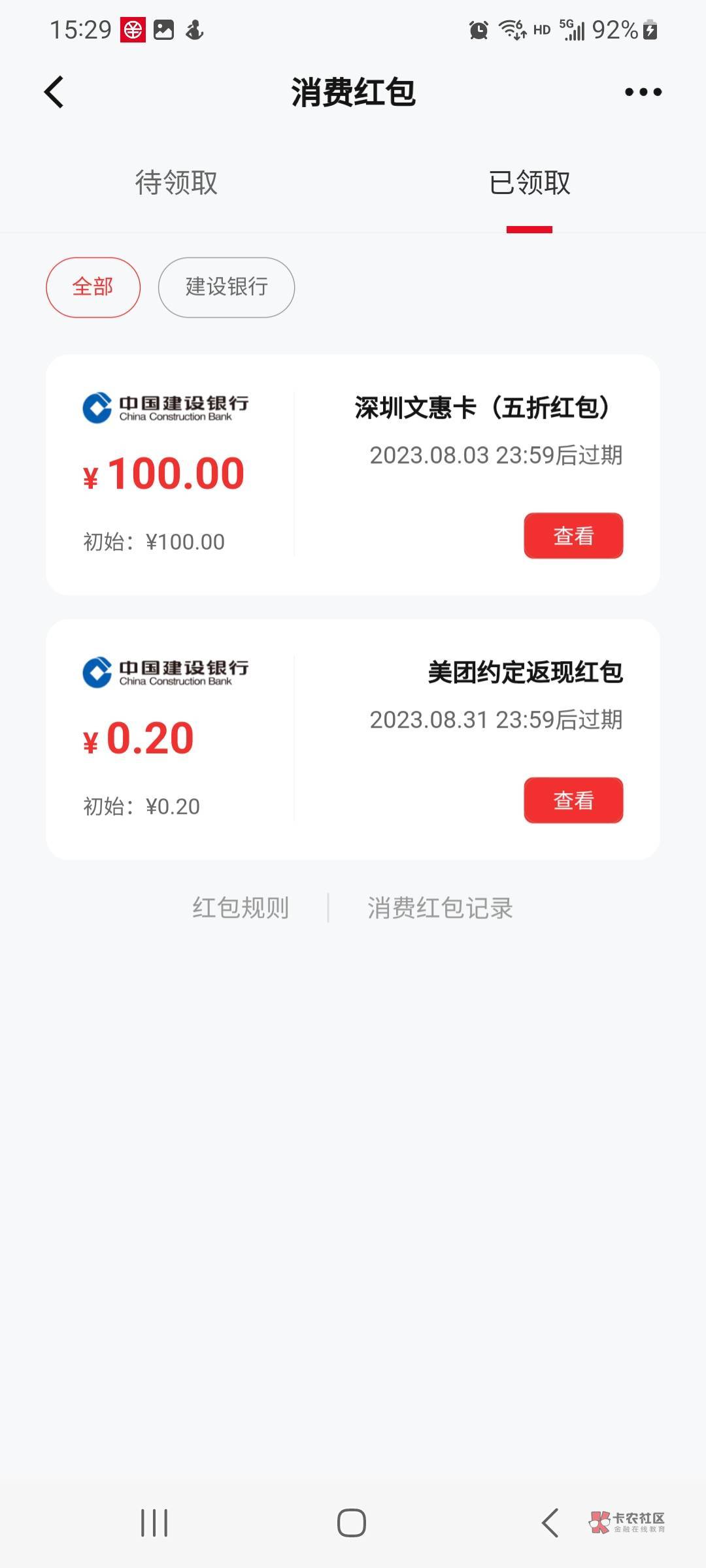The image size is (706, 1568).
Task: Open the system recent apps button
Action: 155,1523
